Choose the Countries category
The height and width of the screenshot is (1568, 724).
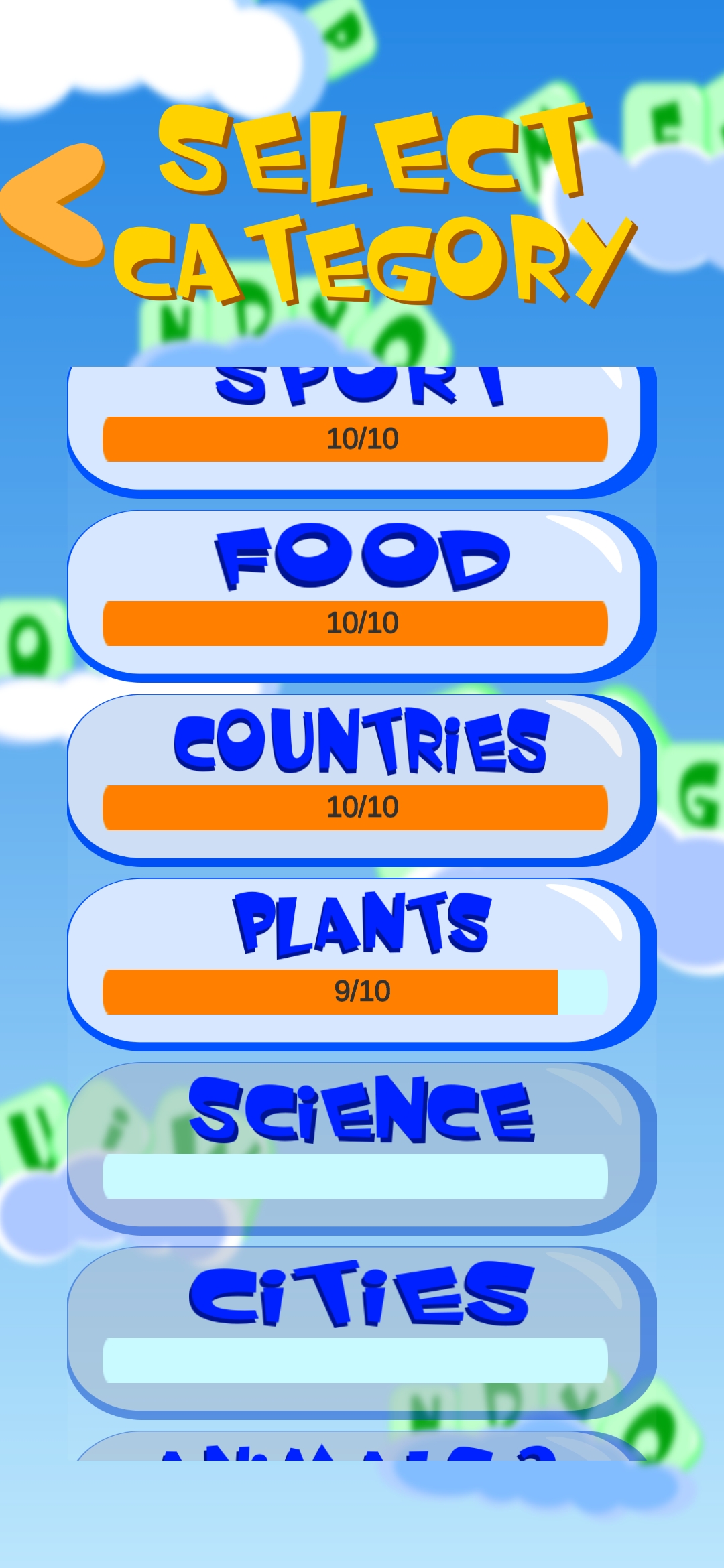(361, 778)
